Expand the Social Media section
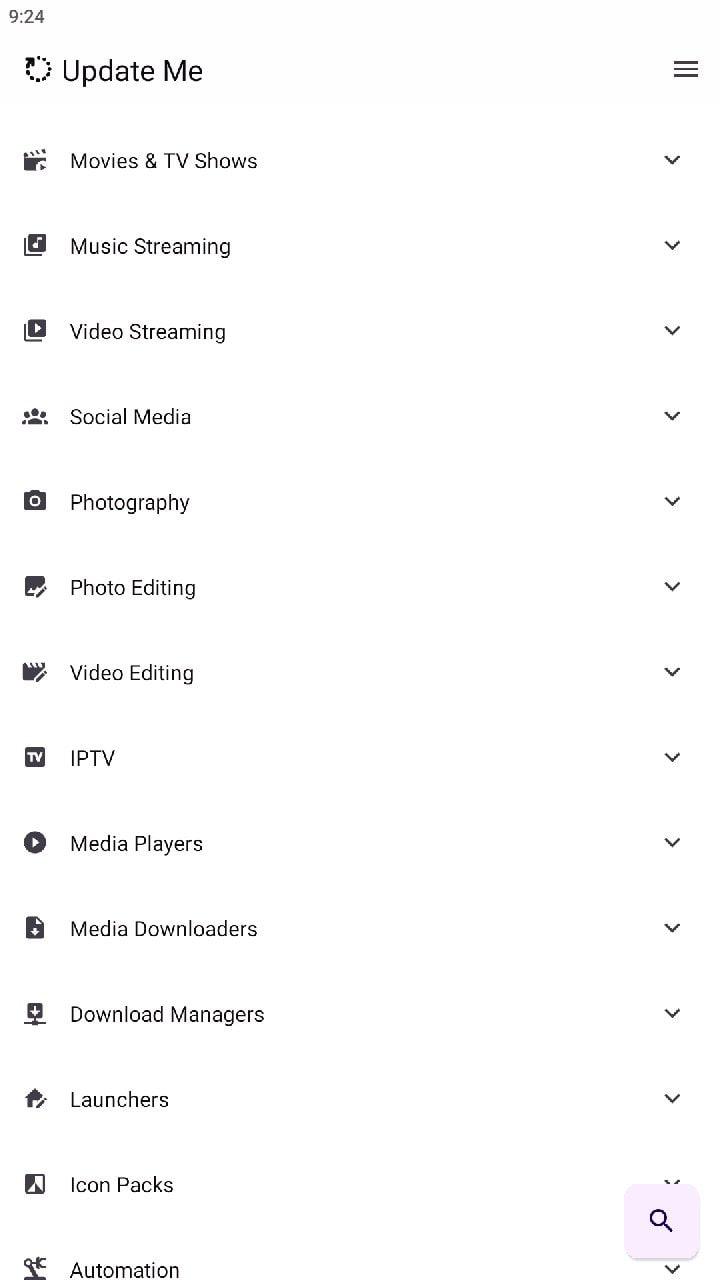The image size is (720, 1280). pyautogui.click(x=672, y=416)
